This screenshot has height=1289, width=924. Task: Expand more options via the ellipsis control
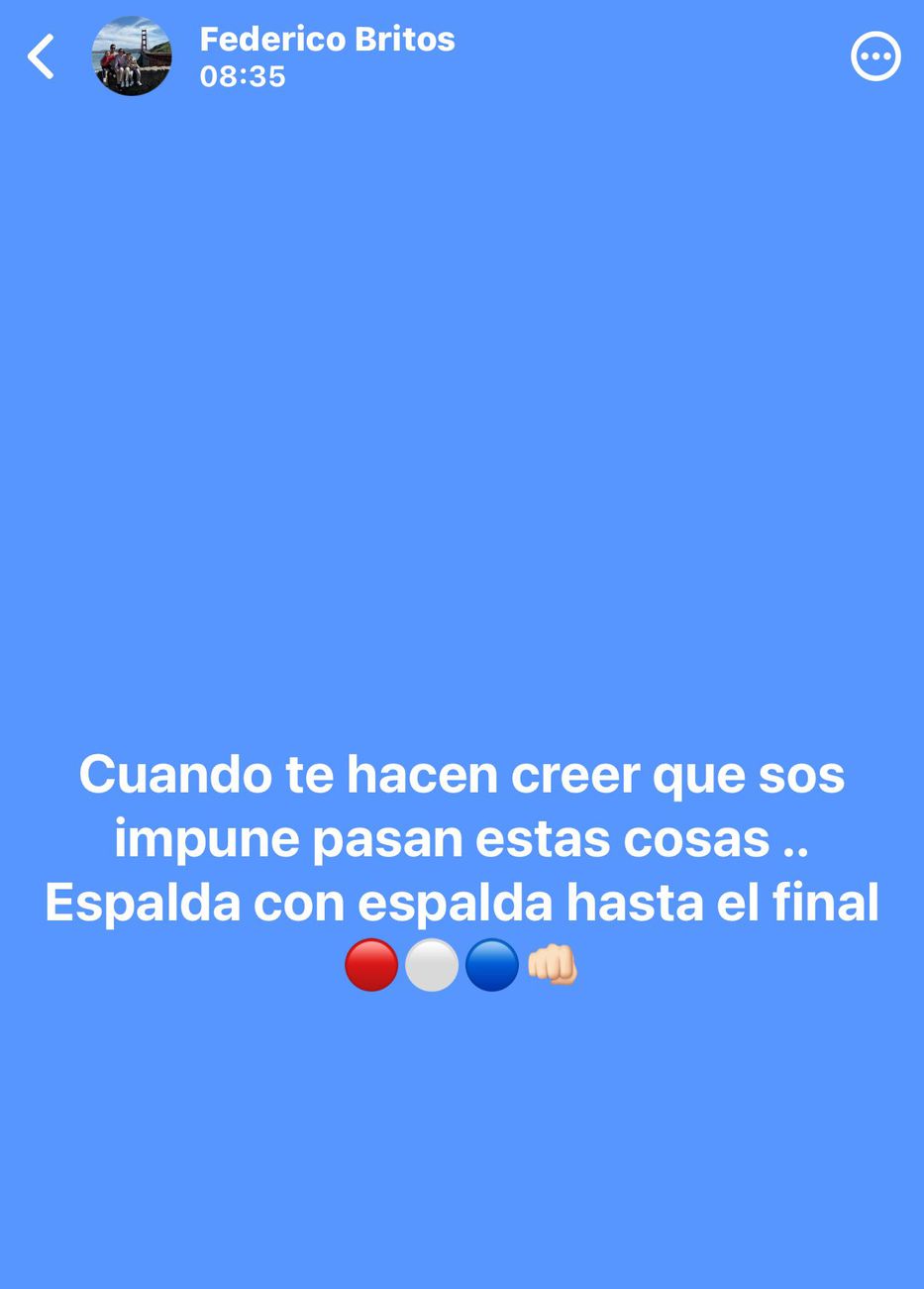pyautogui.click(x=875, y=56)
